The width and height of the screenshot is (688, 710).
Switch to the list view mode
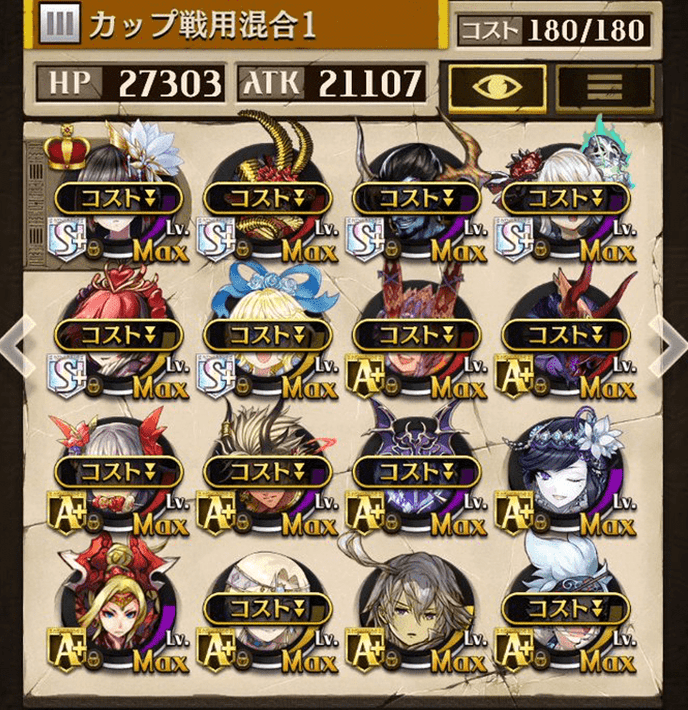[x=604, y=87]
